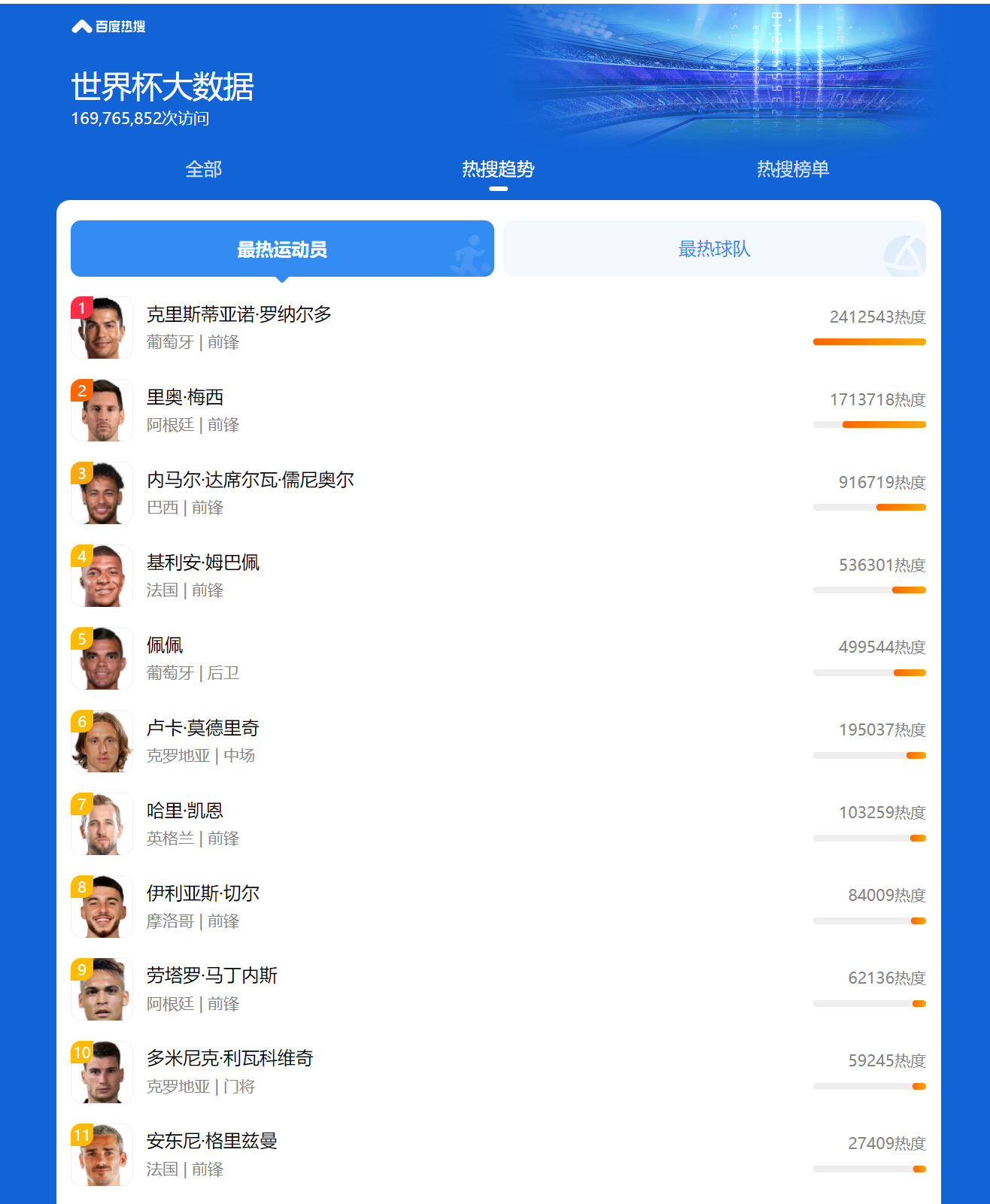
Task: Expand 多米尼克·利瓦科维奇 entry
Action: point(231,1059)
